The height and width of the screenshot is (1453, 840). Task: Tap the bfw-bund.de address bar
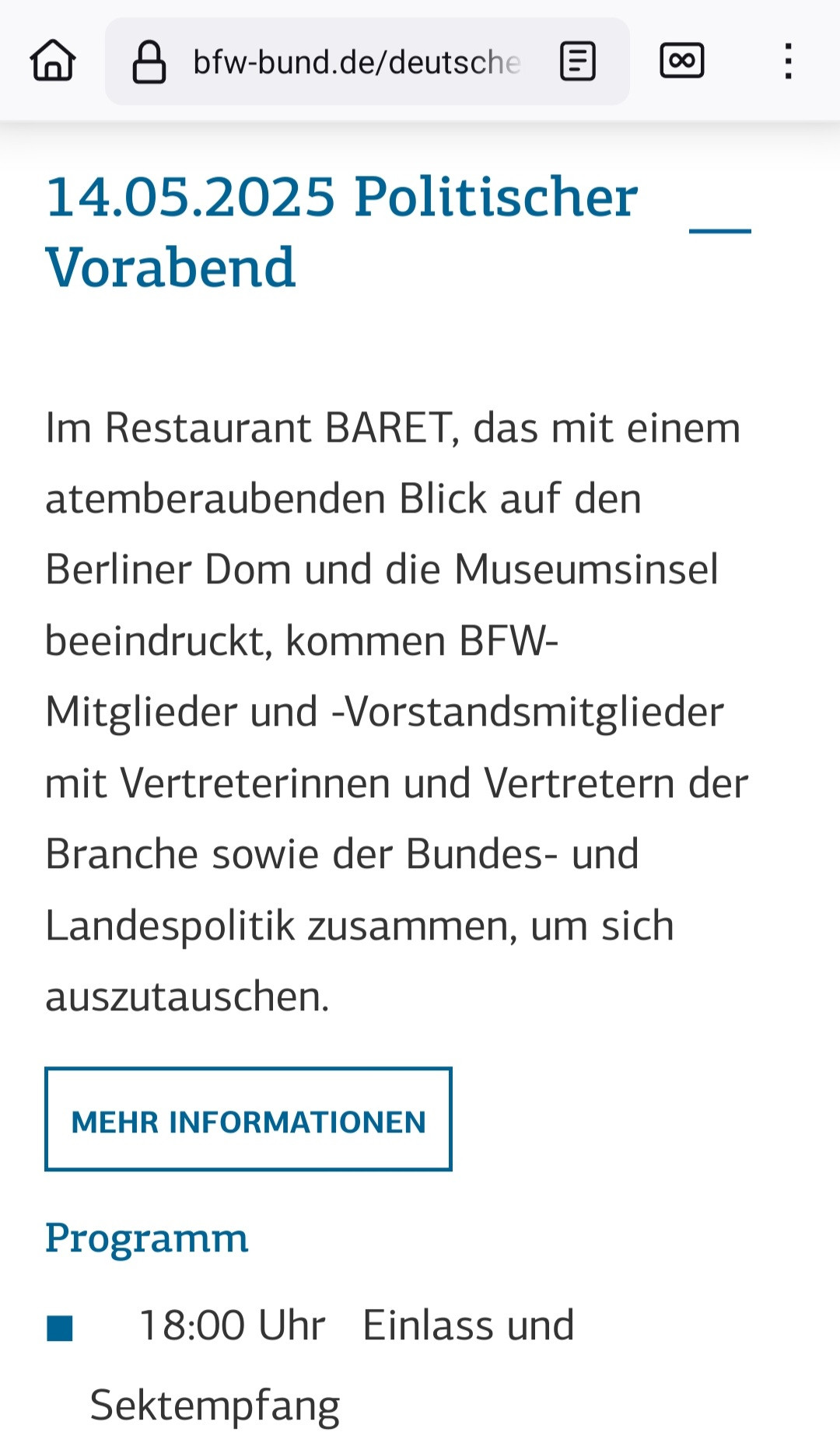(x=356, y=61)
